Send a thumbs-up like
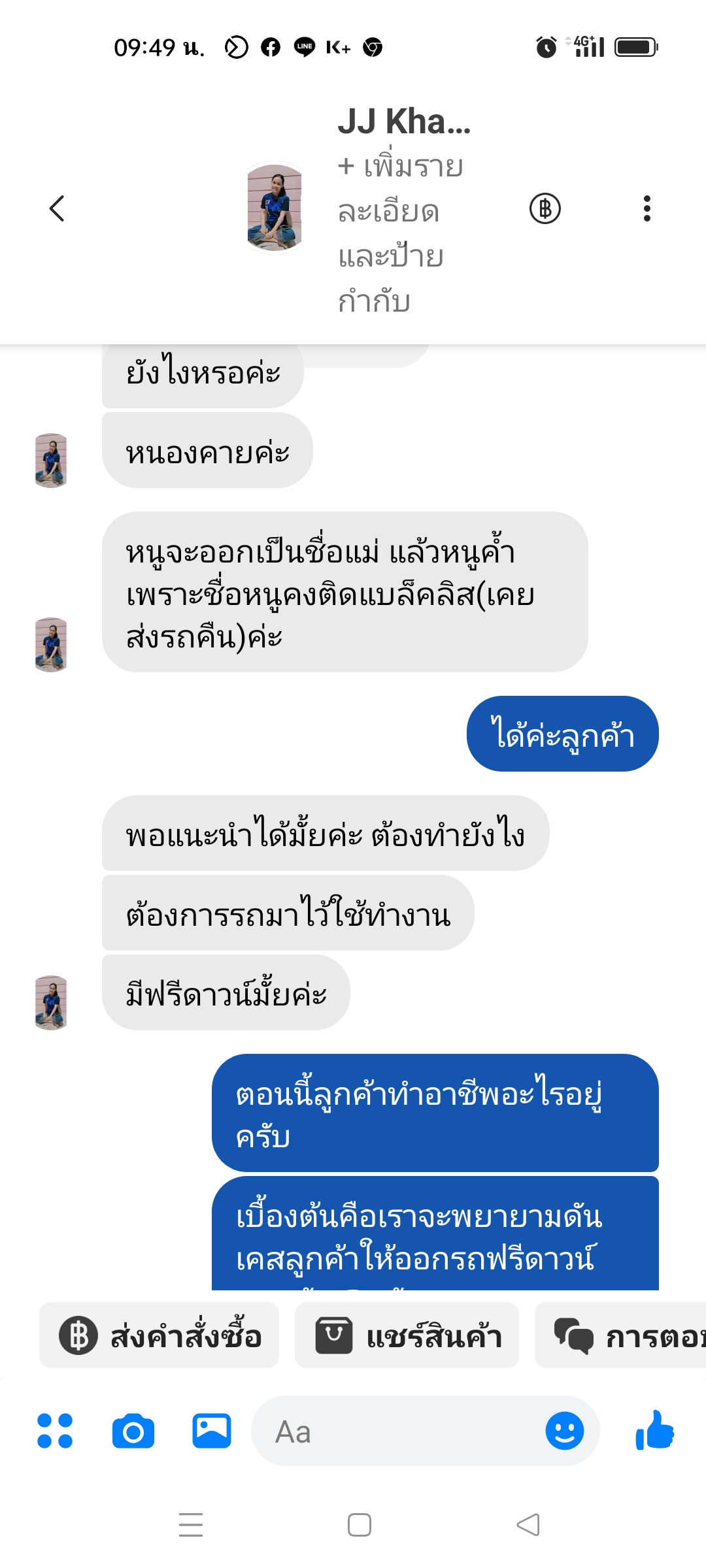The image size is (706, 1568). pyautogui.click(x=654, y=1430)
